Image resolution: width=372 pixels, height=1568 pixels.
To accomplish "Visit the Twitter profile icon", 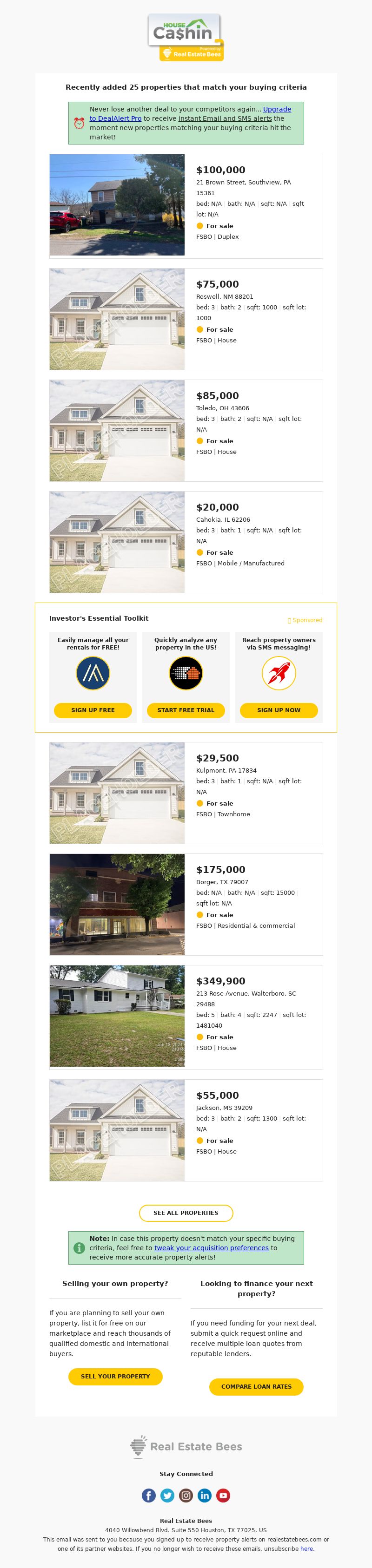I will coord(167,1495).
